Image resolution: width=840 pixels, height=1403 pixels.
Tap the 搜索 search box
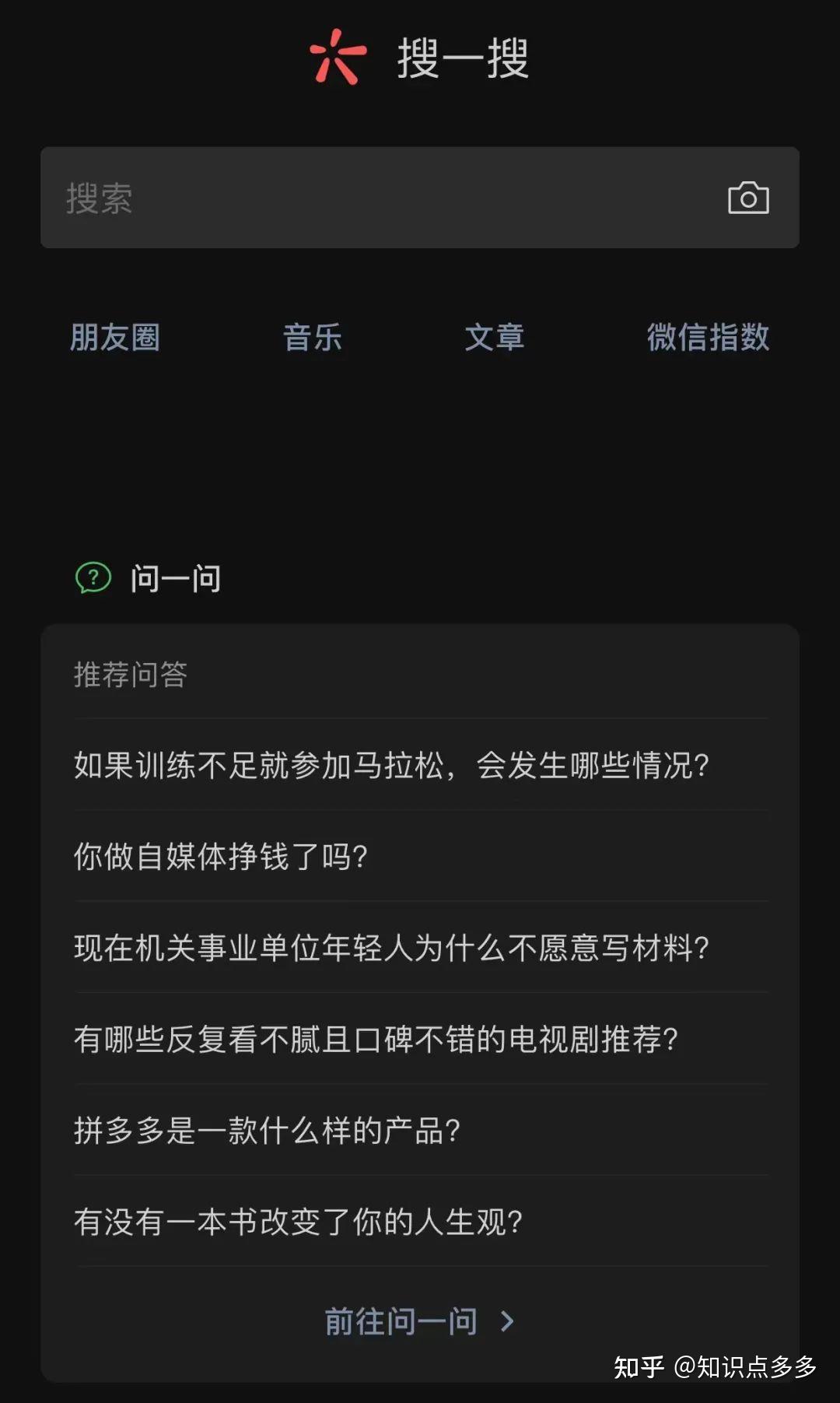point(420,198)
